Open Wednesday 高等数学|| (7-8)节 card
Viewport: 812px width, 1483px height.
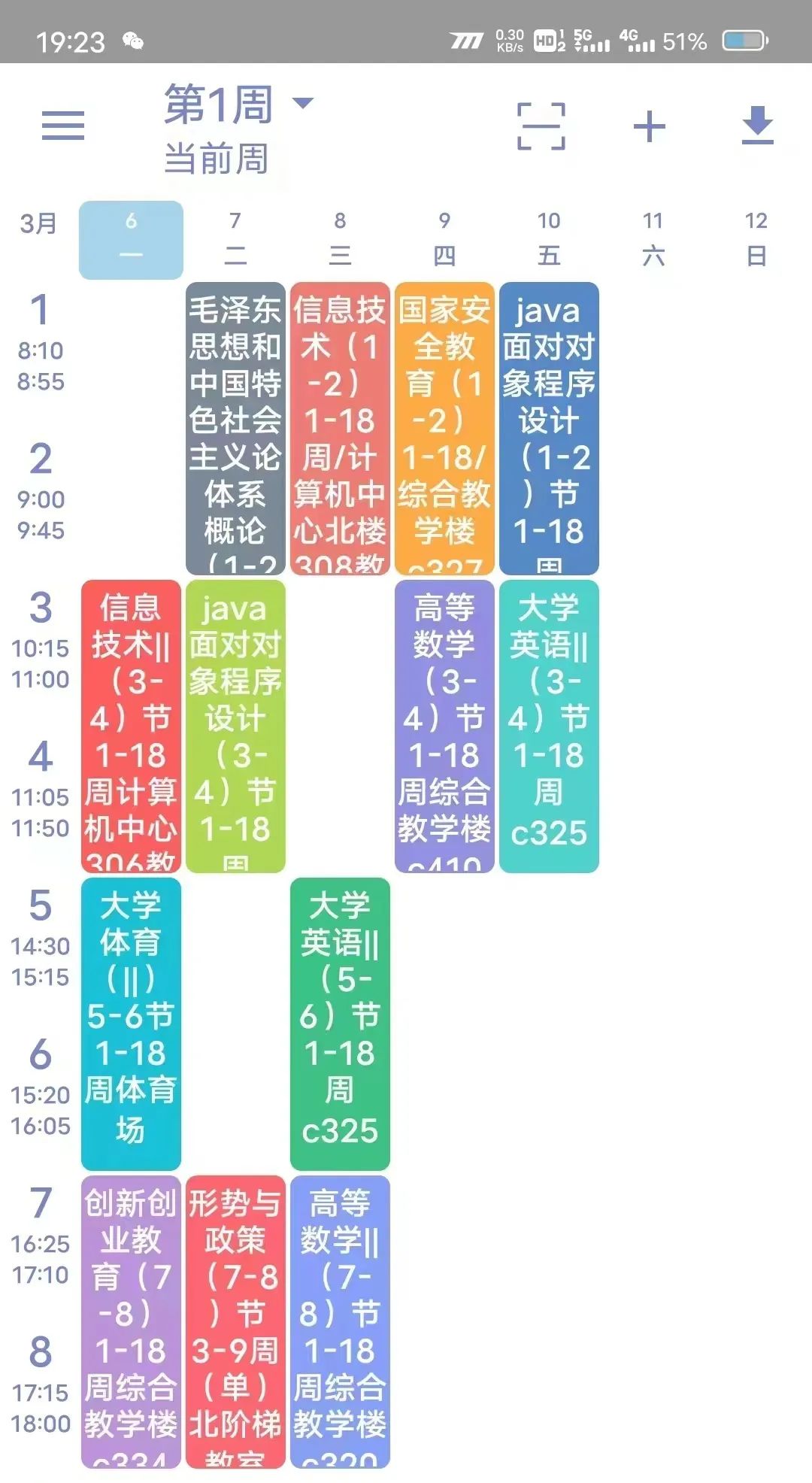point(340,1321)
